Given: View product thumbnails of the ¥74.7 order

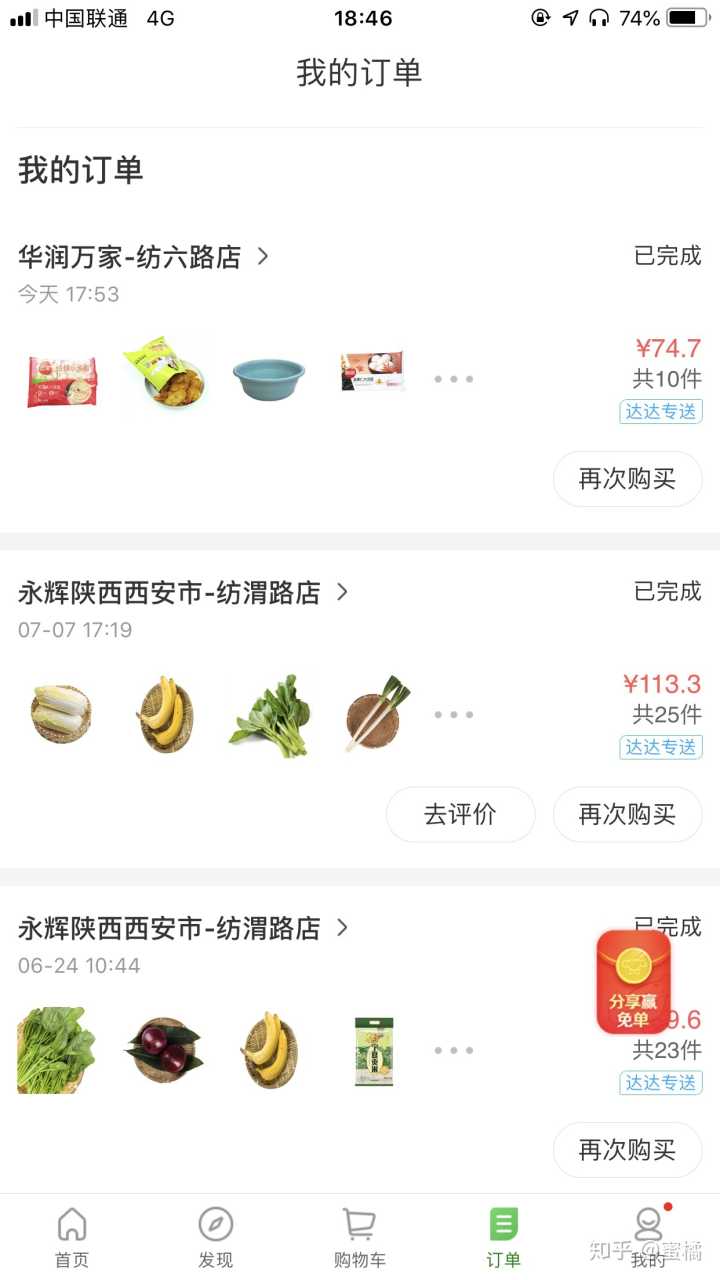Looking at the screenshot, I should pyautogui.click(x=217, y=379).
